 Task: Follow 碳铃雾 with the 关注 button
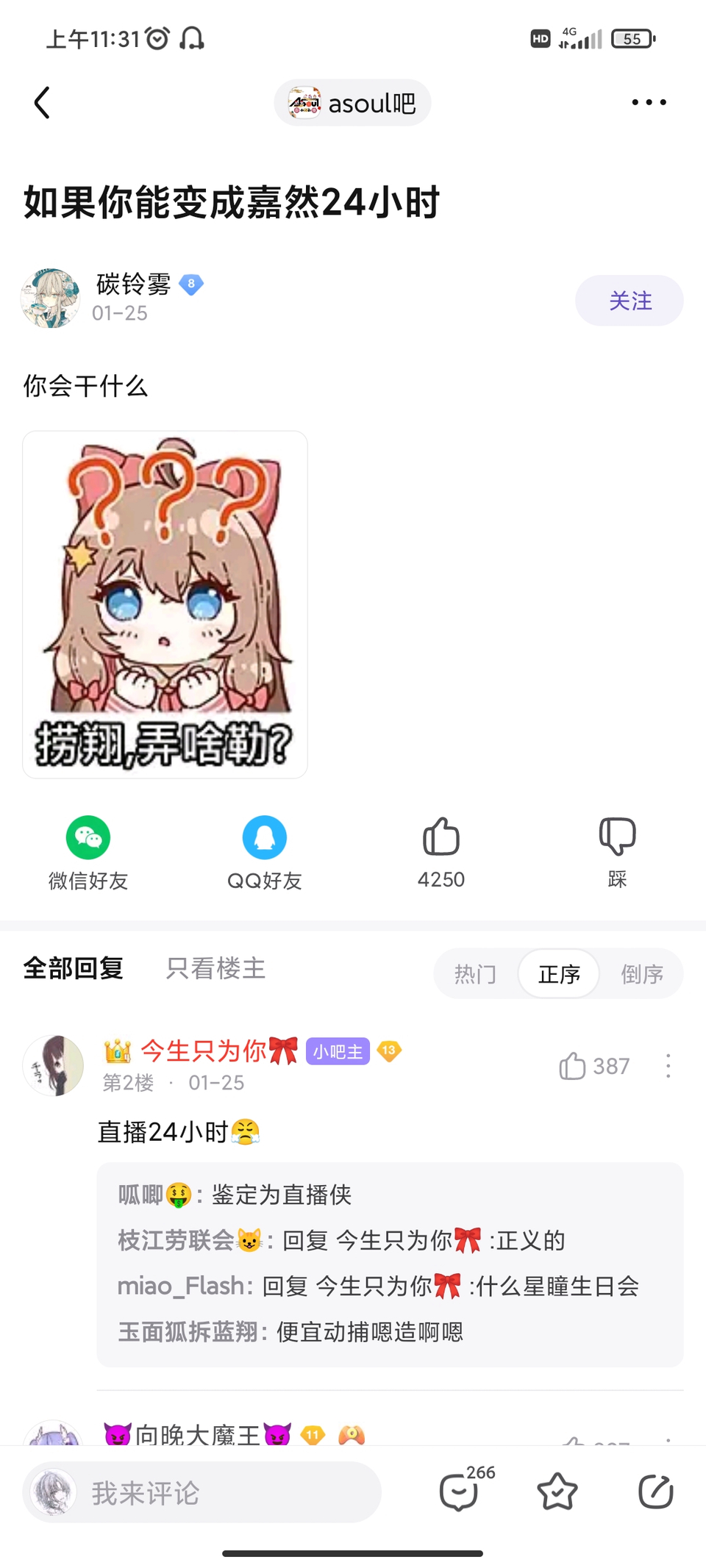(629, 301)
